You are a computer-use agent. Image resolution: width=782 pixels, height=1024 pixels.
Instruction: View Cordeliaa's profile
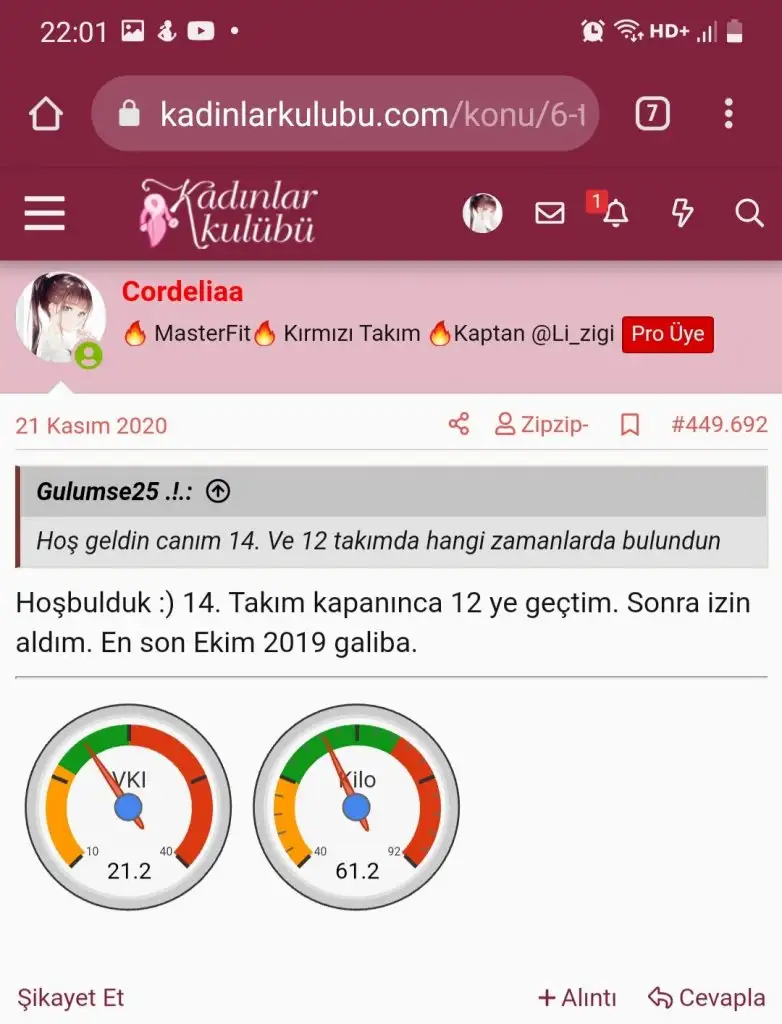(x=182, y=292)
